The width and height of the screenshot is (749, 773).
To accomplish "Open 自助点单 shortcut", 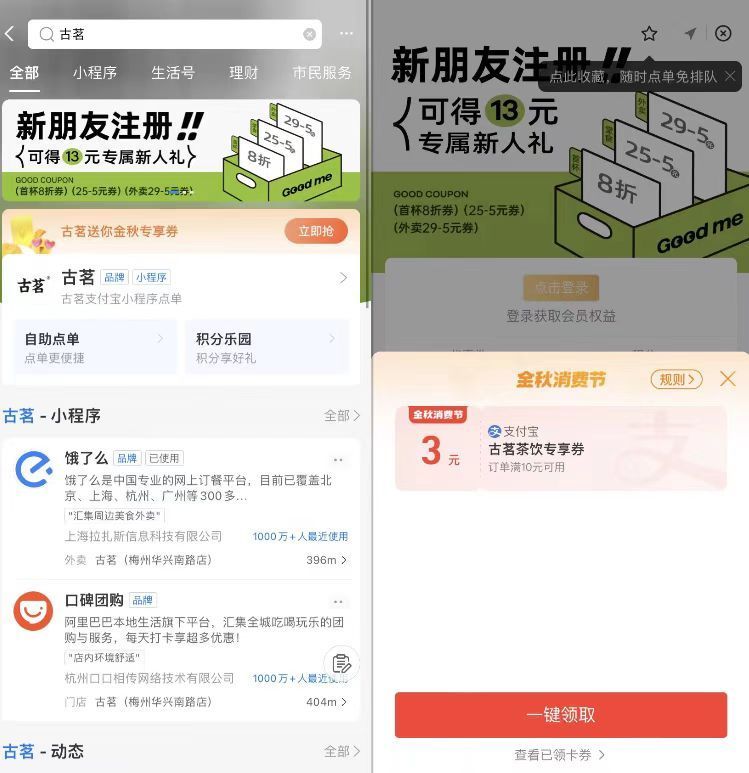I will [x=95, y=347].
